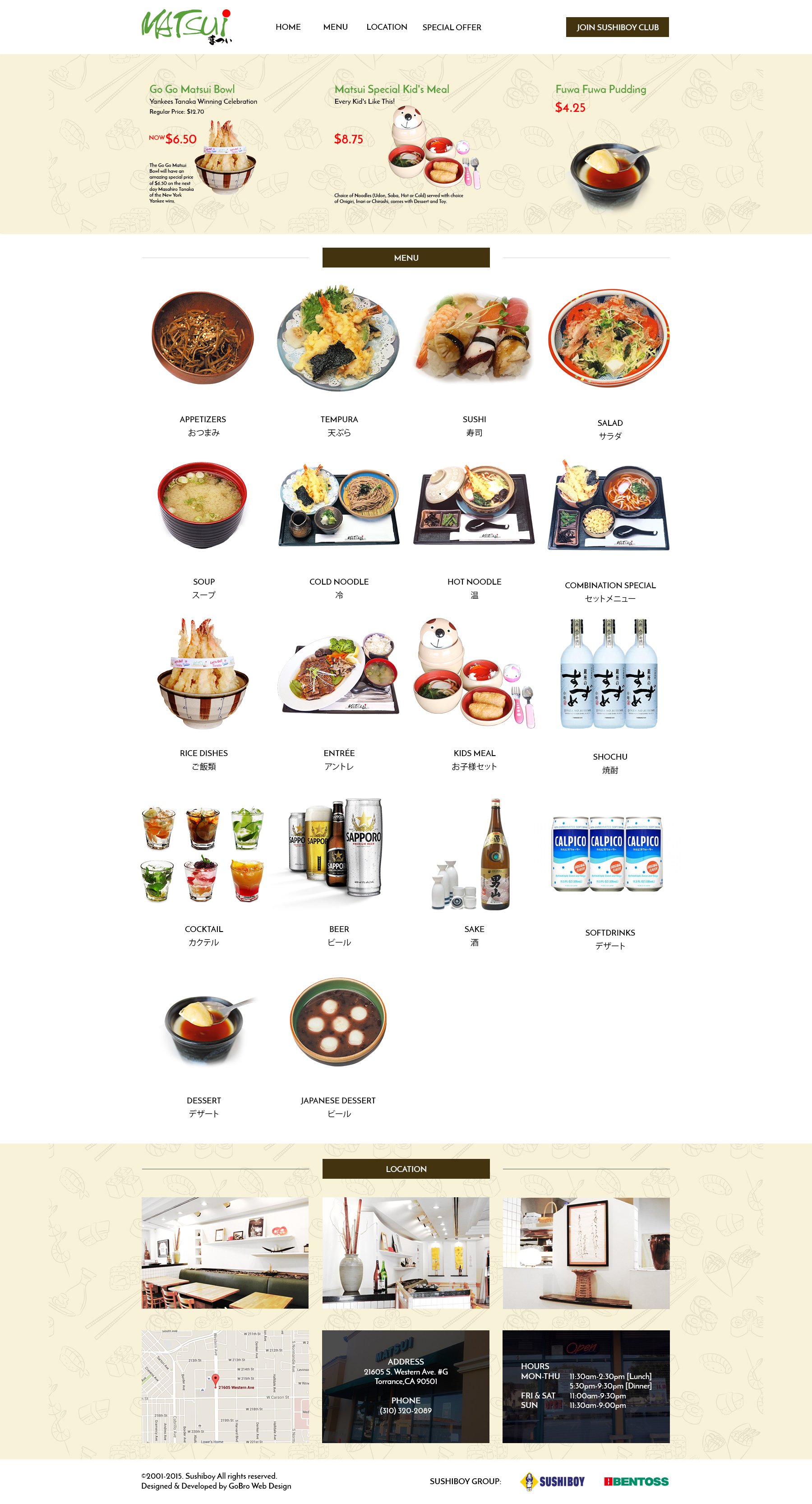This screenshot has height=1504, width=812.
Task: Choose the Cold Noodle category
Action: pos(339,505)
